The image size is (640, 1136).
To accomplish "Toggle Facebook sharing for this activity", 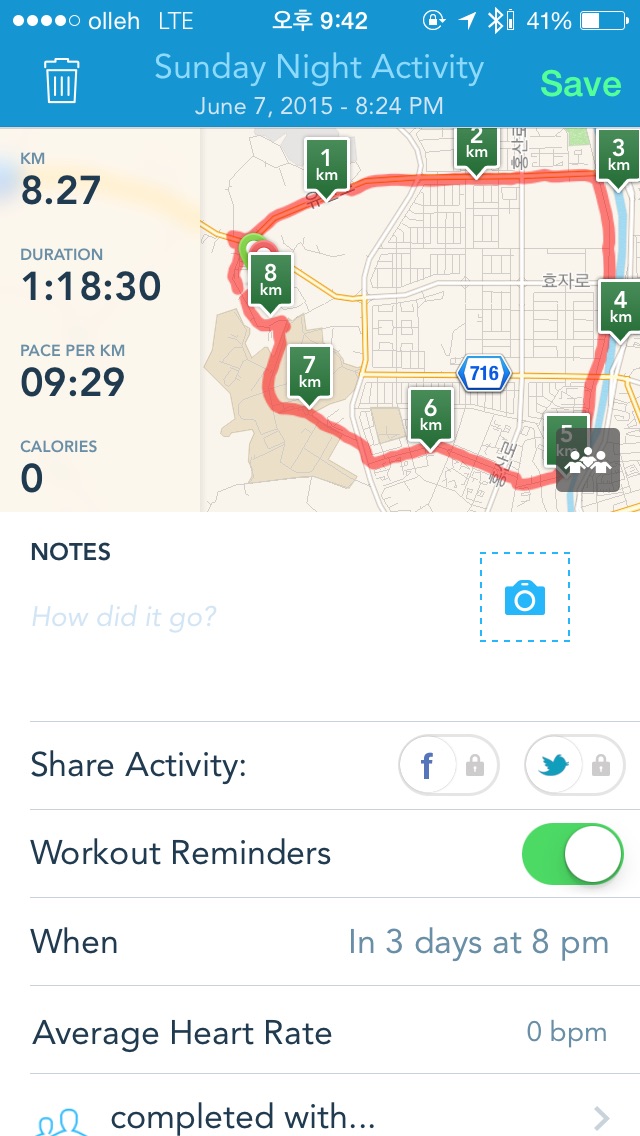I will (449, 765).
